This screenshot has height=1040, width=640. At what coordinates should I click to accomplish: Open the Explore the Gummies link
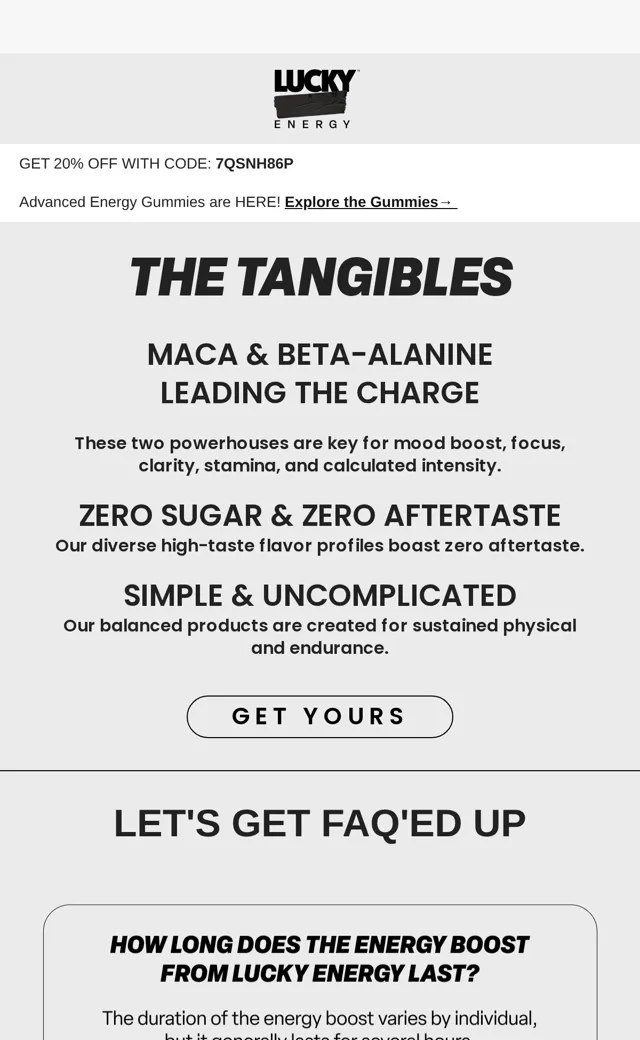point(371,202)
